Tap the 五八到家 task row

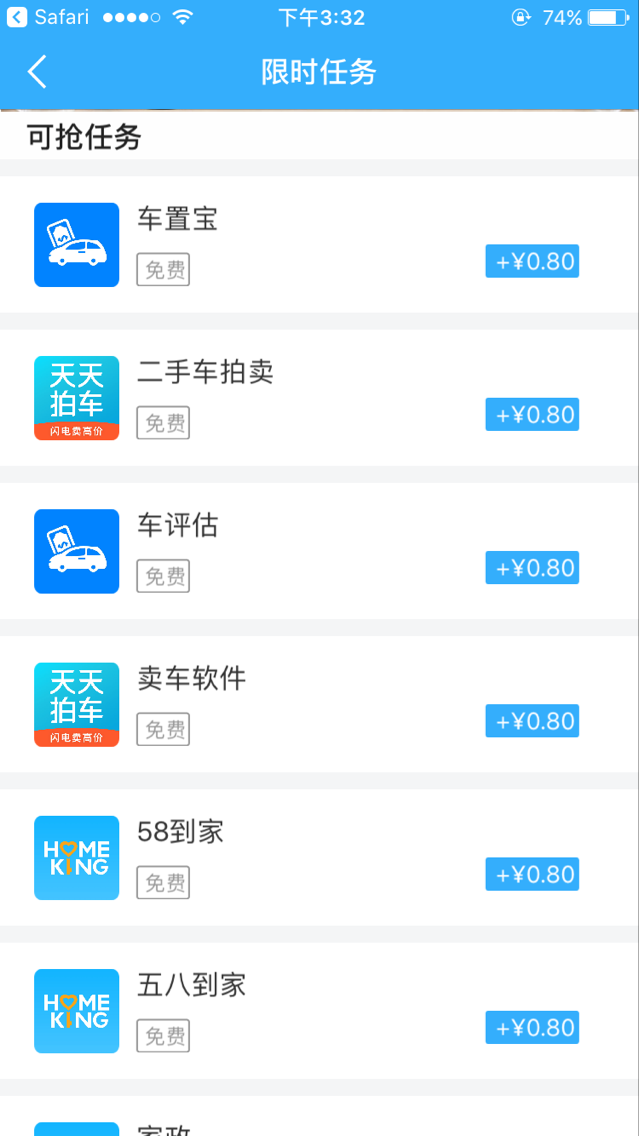(x=318, y=1010)
